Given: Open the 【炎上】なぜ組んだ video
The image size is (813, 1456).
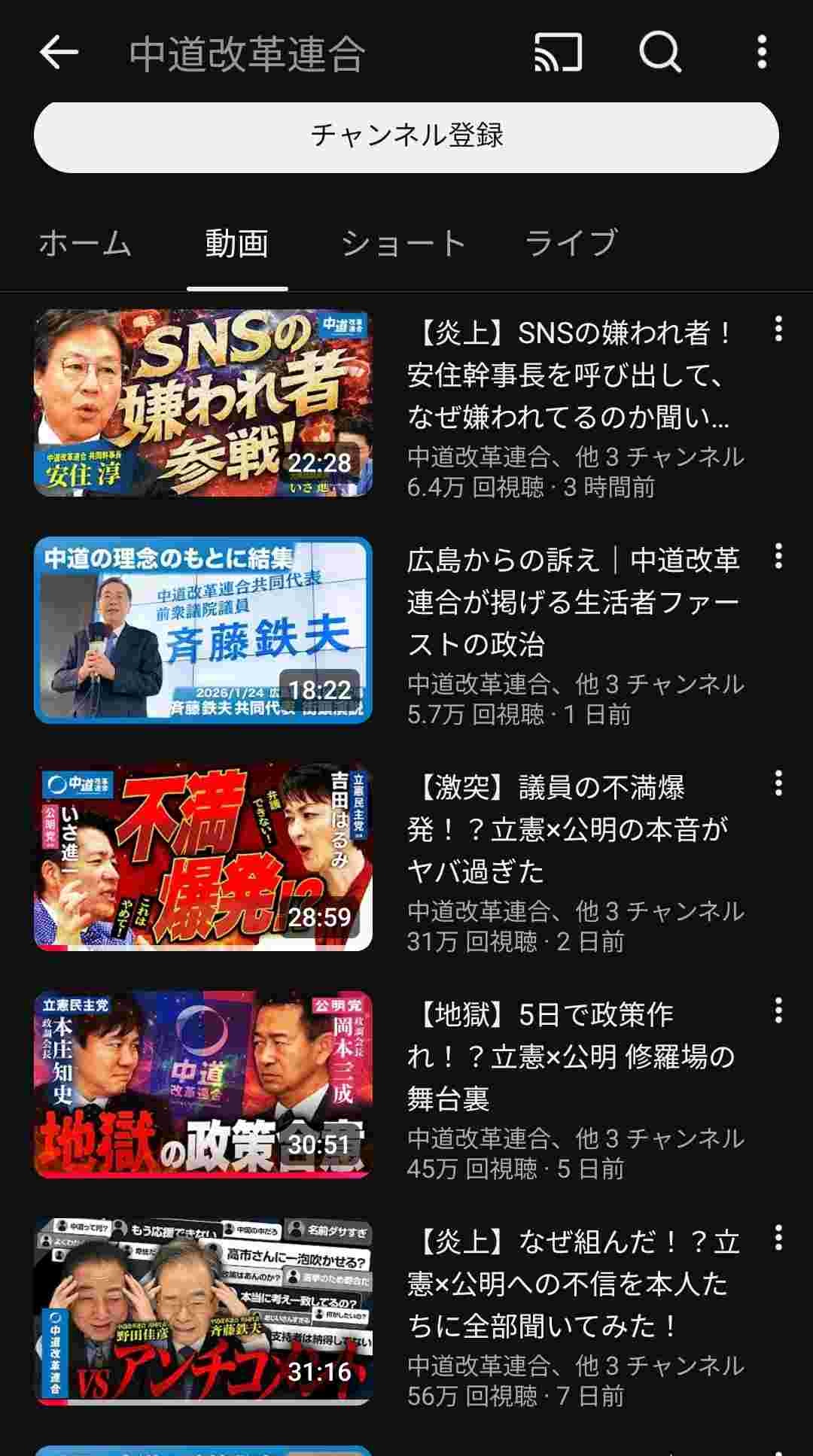Looking at the screenshot, I should pyautogui.click(x=203, y=1312).
